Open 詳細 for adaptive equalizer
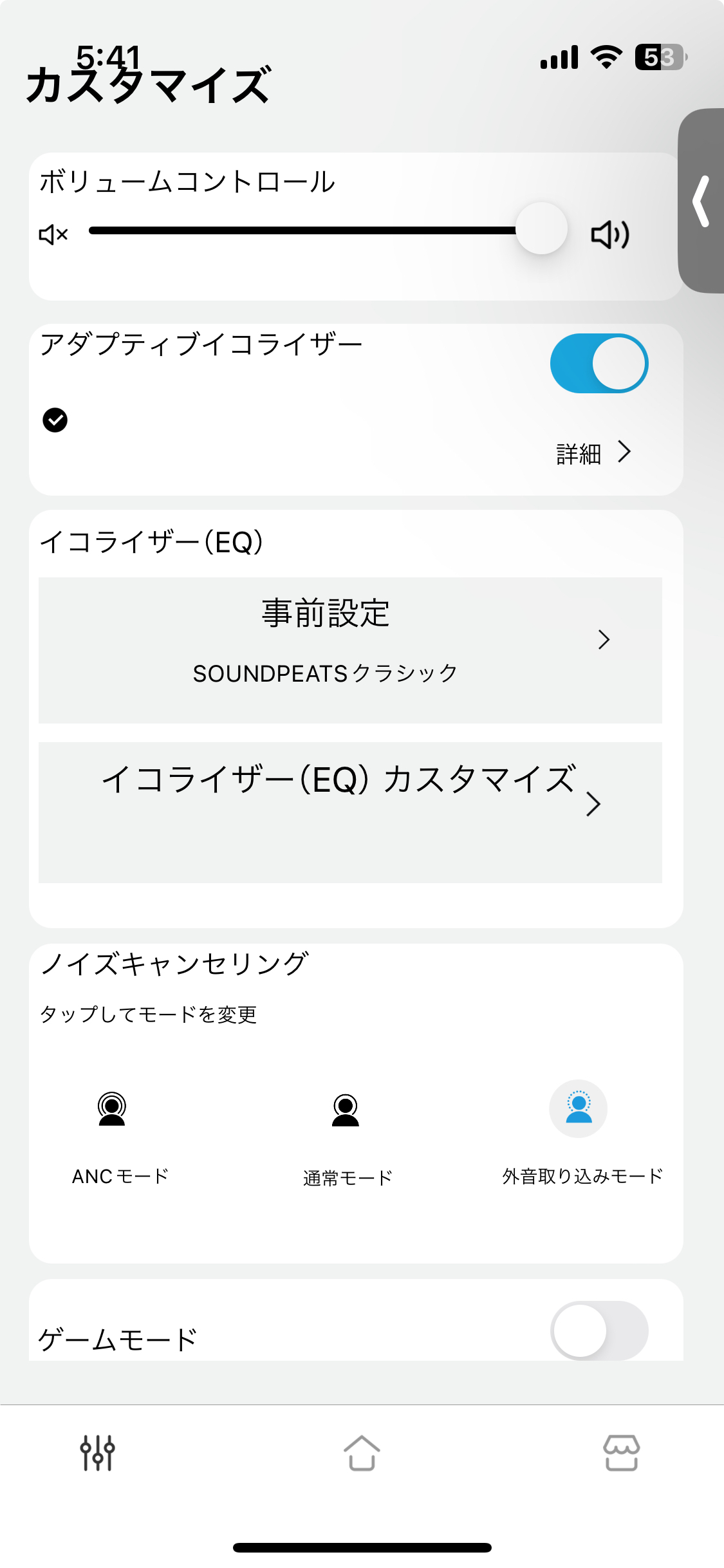Image resolution: width=724 pixels, height=1568 pixels. (593, 453)
